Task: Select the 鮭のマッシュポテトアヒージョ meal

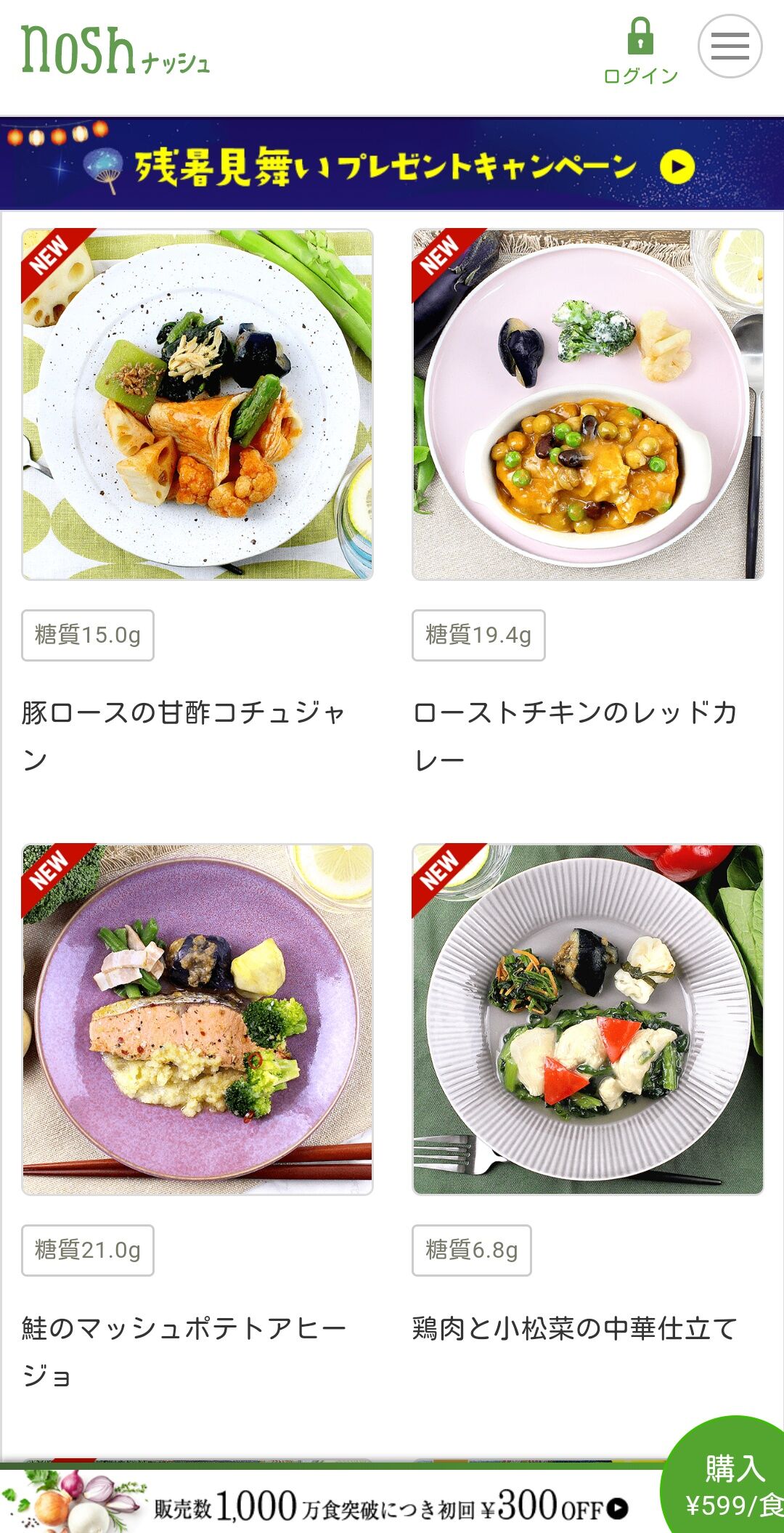Action: pos(197,1019)
